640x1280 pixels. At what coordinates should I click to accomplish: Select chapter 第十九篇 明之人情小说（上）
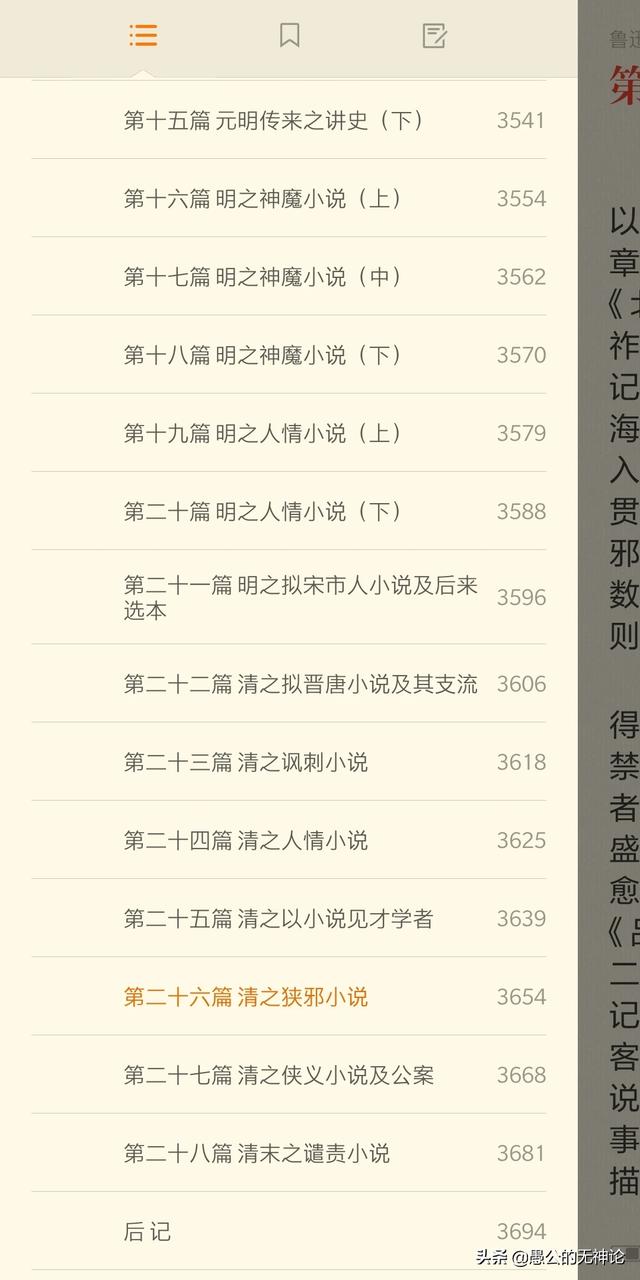pos(263,432)
